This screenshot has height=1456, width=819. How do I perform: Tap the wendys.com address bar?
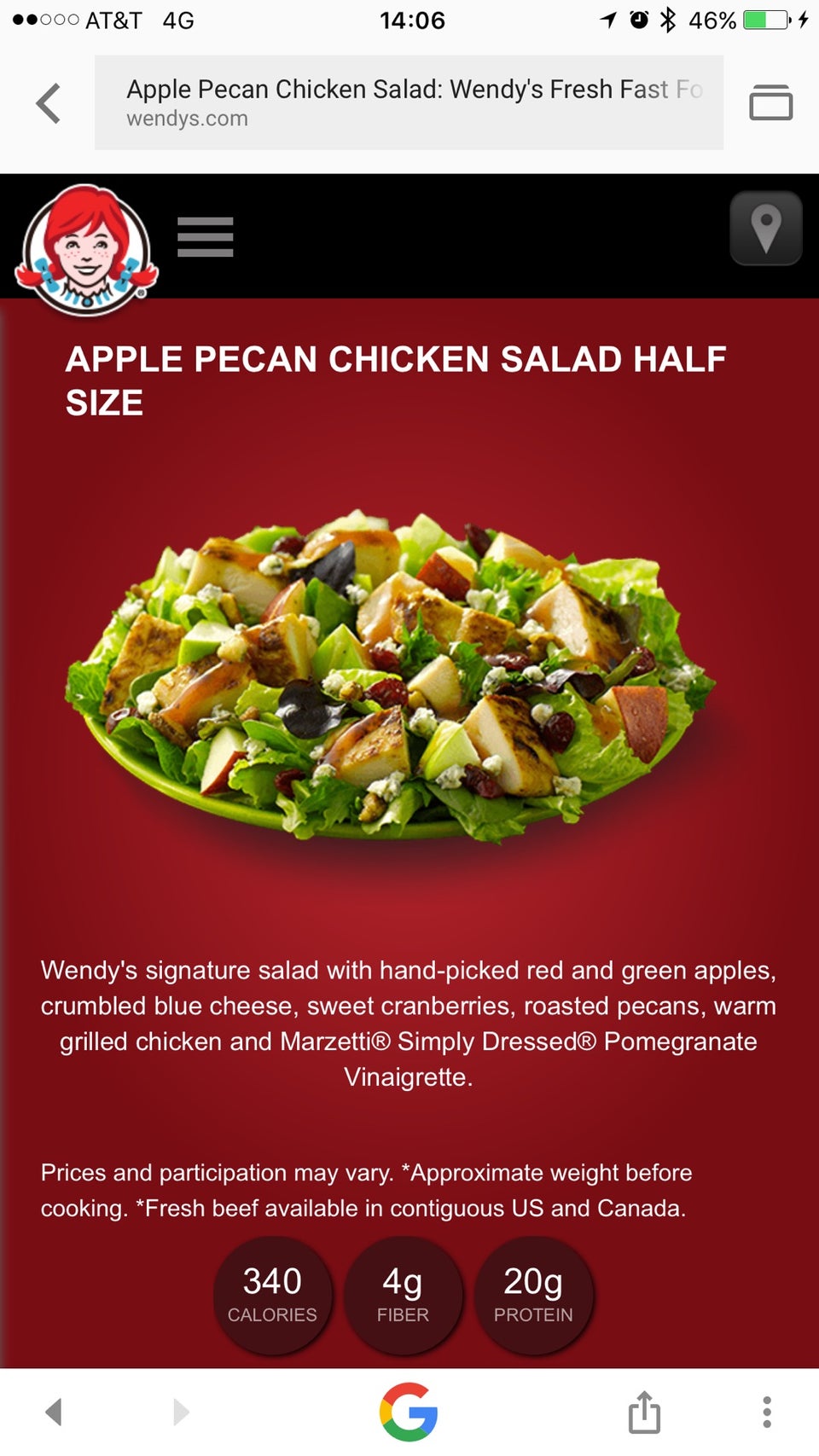[x=409, y=102]
